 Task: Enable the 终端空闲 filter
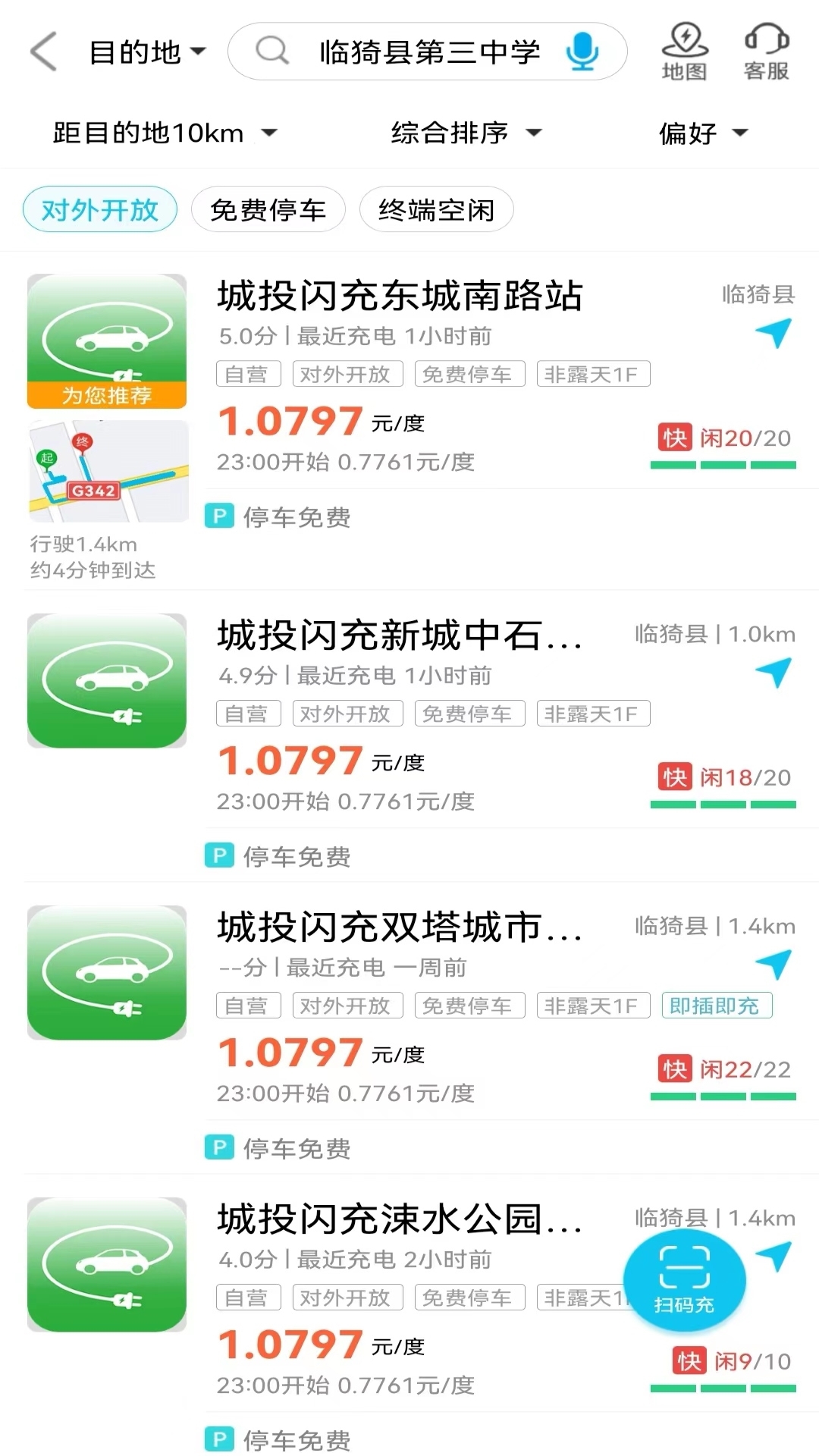pos(436,209)
